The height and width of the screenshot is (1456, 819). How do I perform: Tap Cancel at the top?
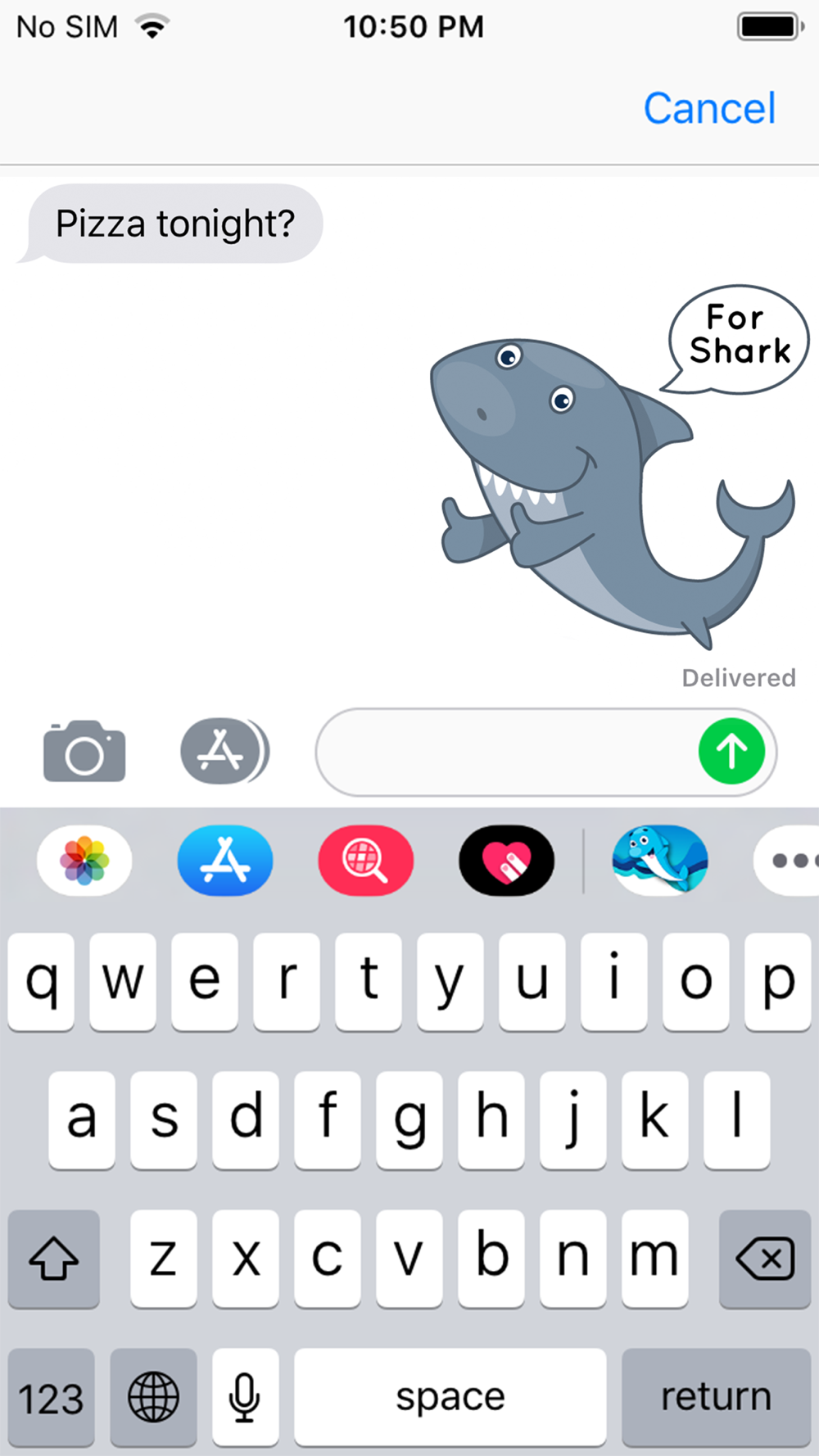709,108
